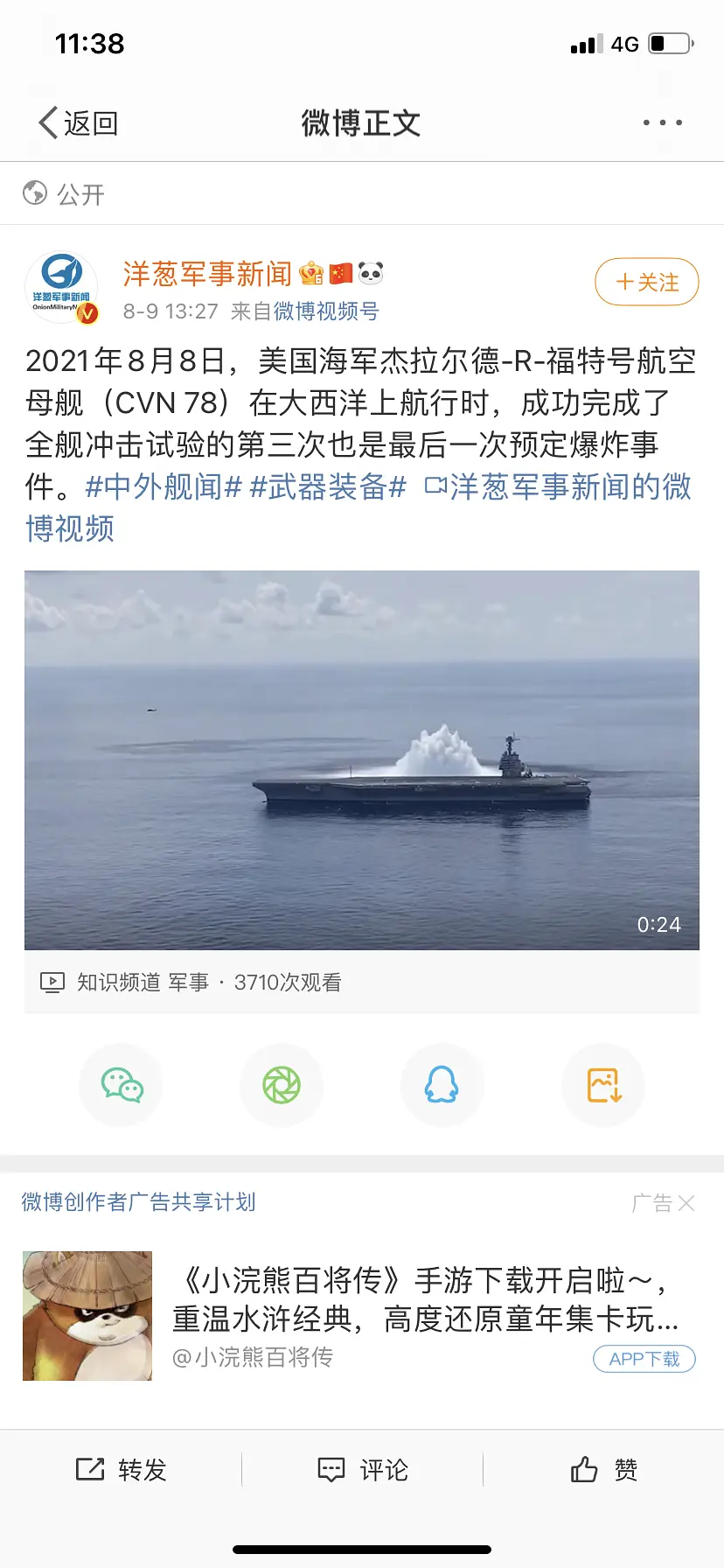Viewport: 724px width, 1568px height.
Task: Play the aircraft carrier video
Action: click(362, 759)
